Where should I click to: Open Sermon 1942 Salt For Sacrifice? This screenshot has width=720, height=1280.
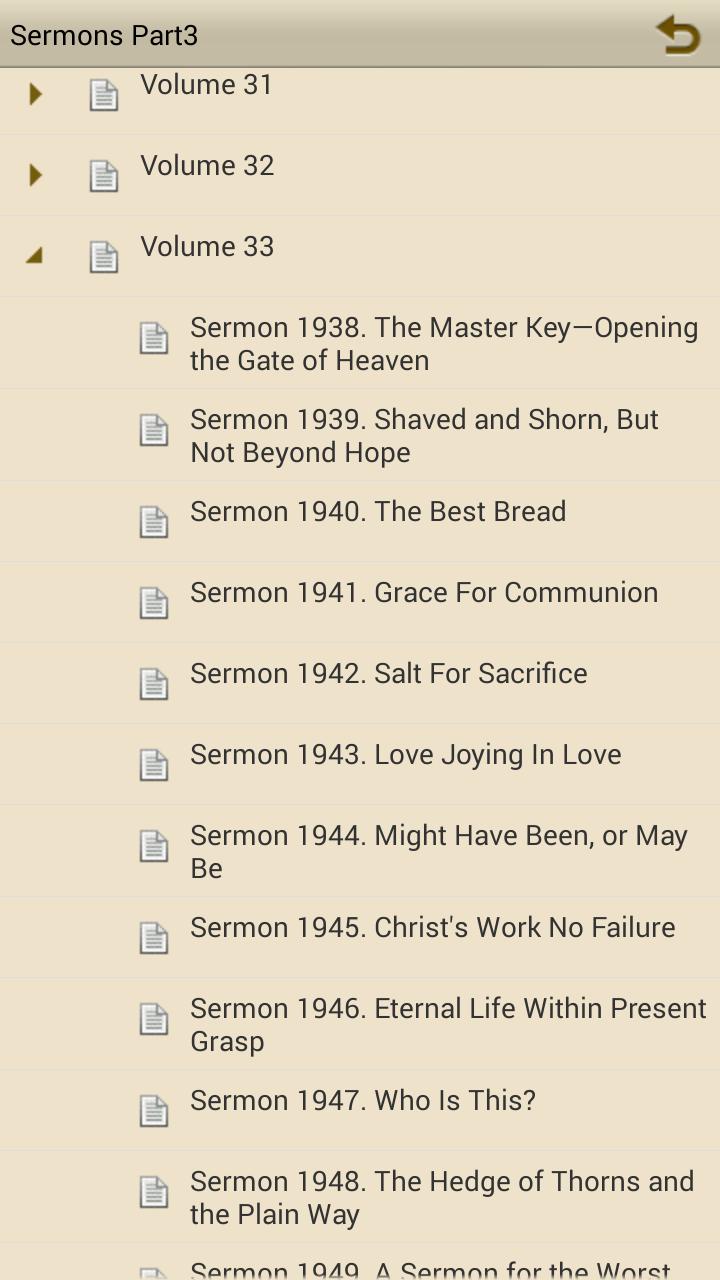(420, 673)
